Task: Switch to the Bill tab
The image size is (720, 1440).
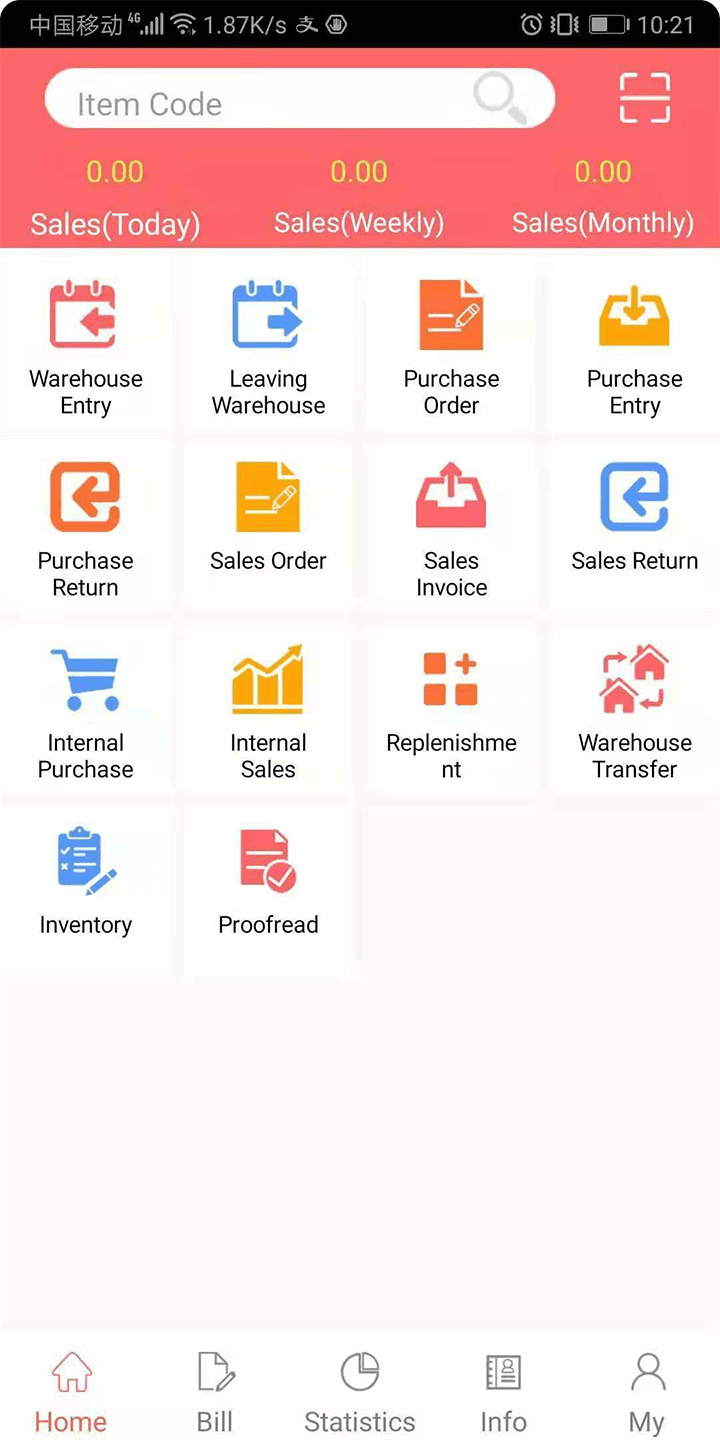Action: [215, 1392]
